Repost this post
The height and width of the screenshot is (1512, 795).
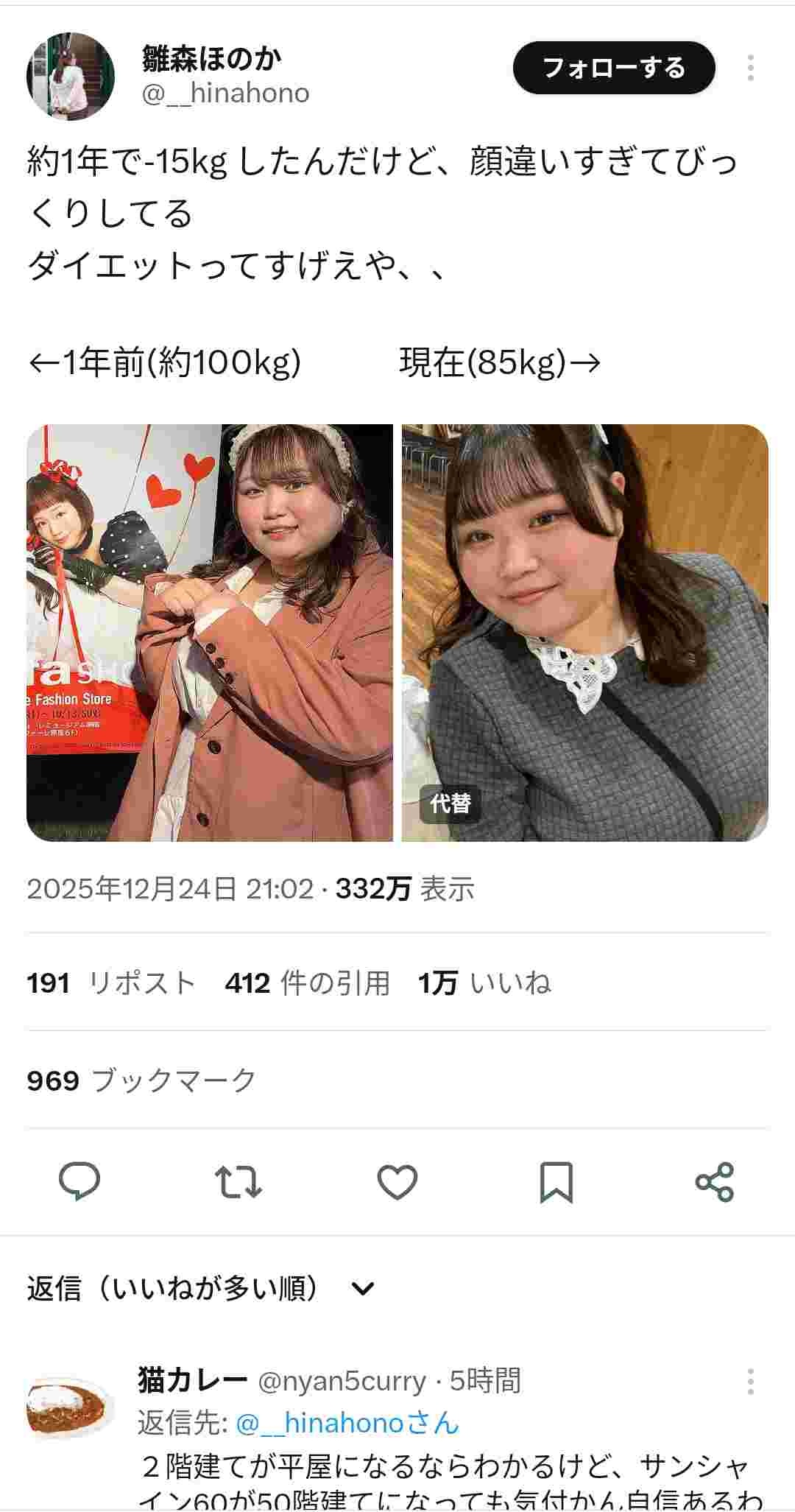pyautogui.click(x=239, y=1182)
